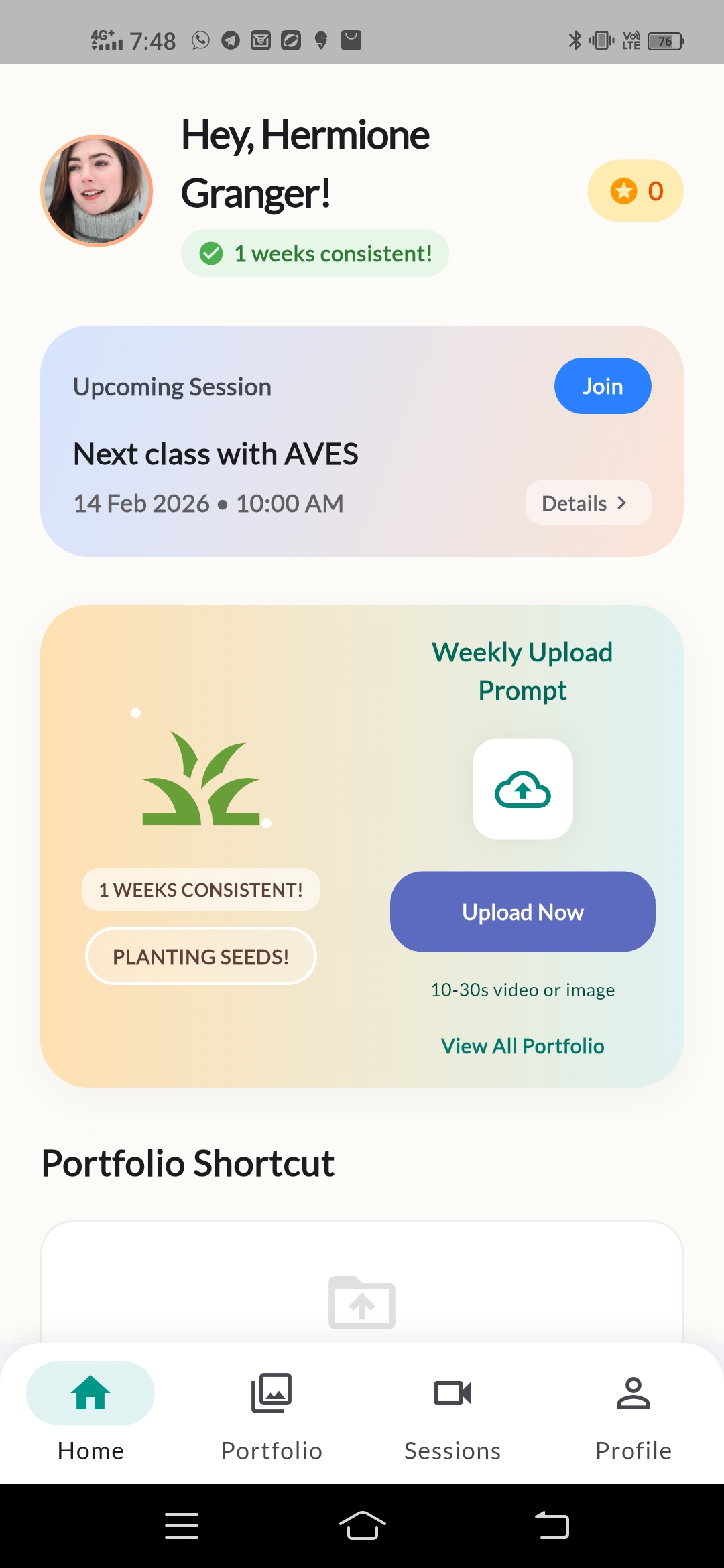Screen dimensions: 724x1568
Task: Tap the cloud upload icon
Action: click(x=522, y=789)
